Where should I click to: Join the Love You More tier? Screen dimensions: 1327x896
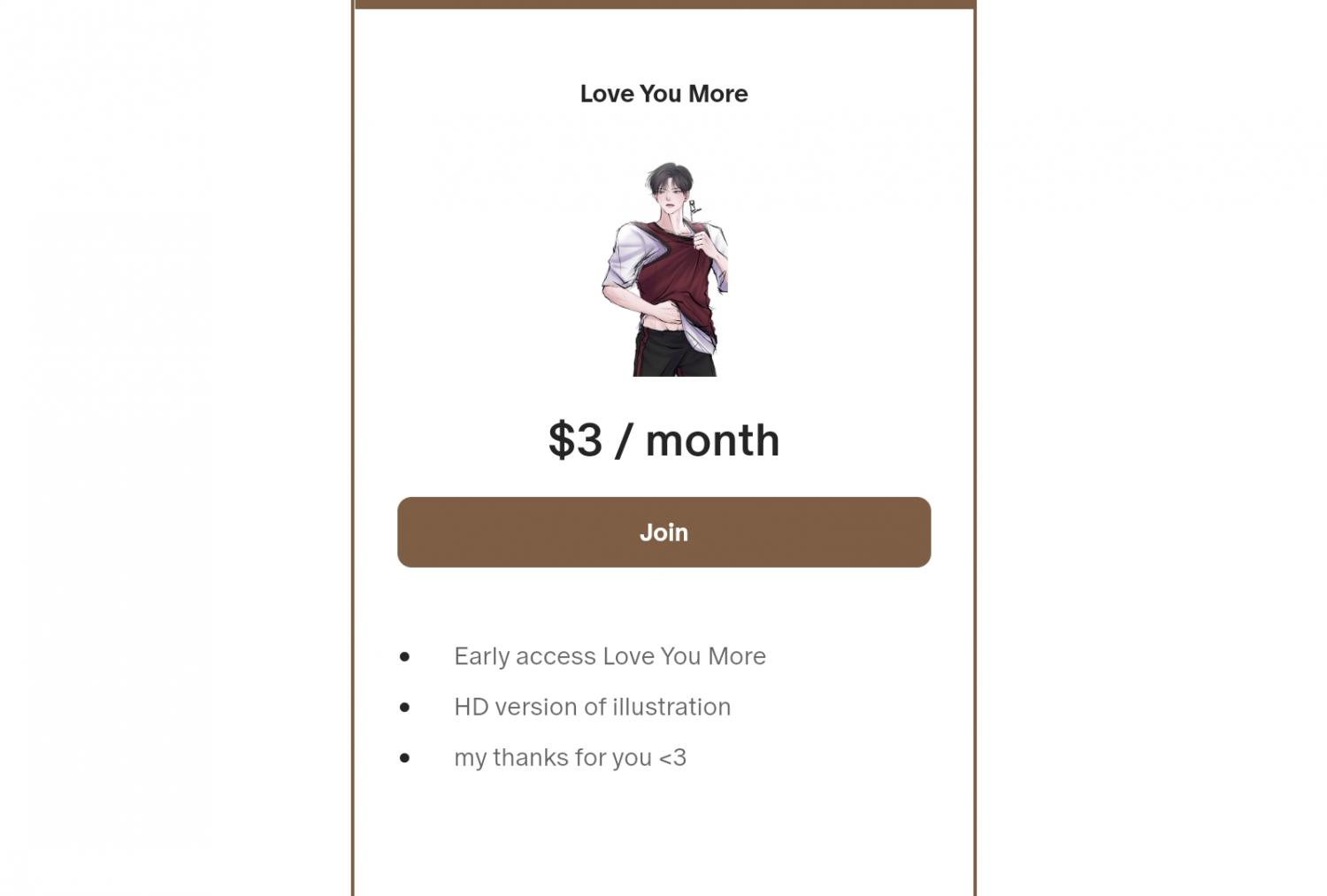coord(663,532)
